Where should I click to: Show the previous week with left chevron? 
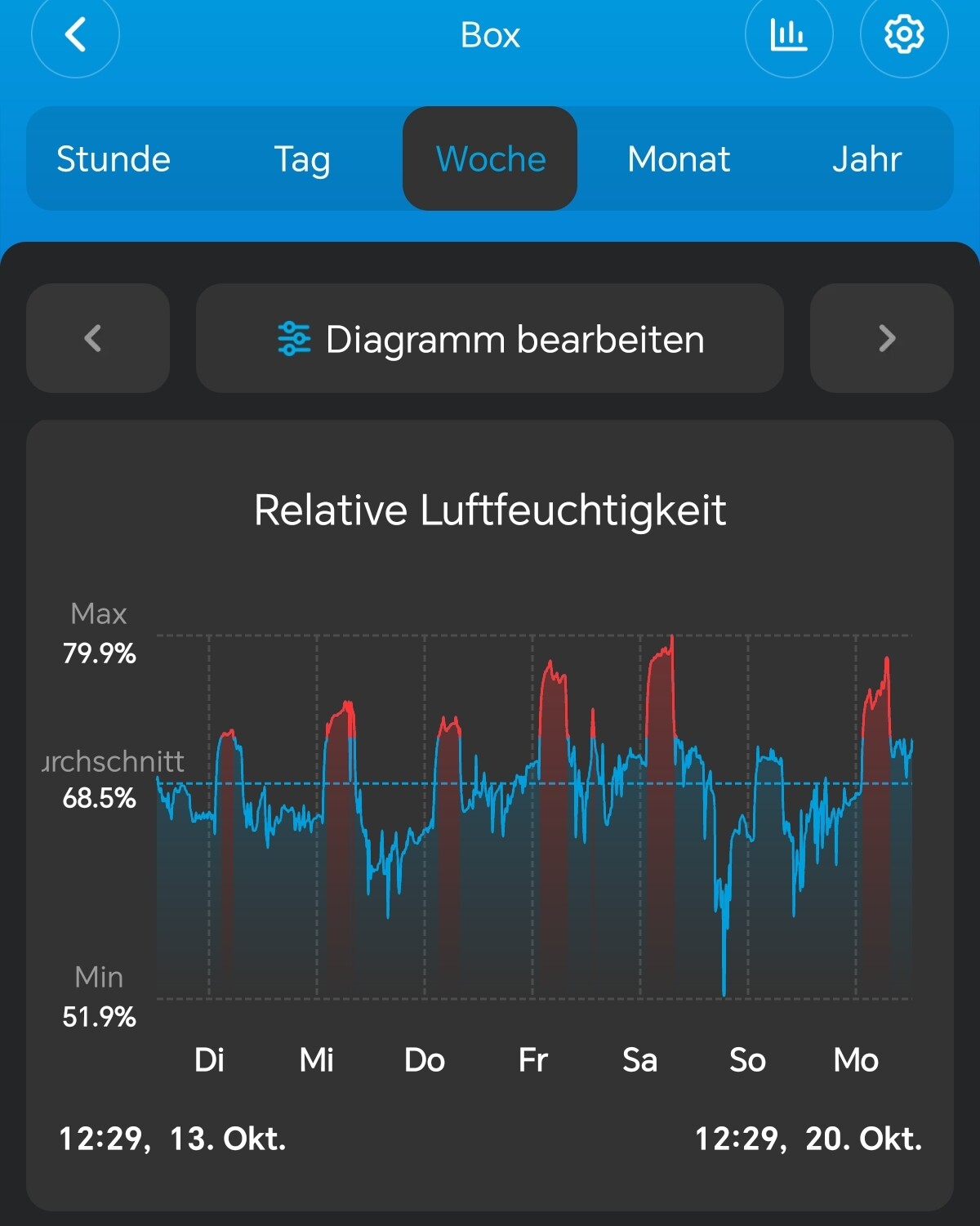pos(98,338)
